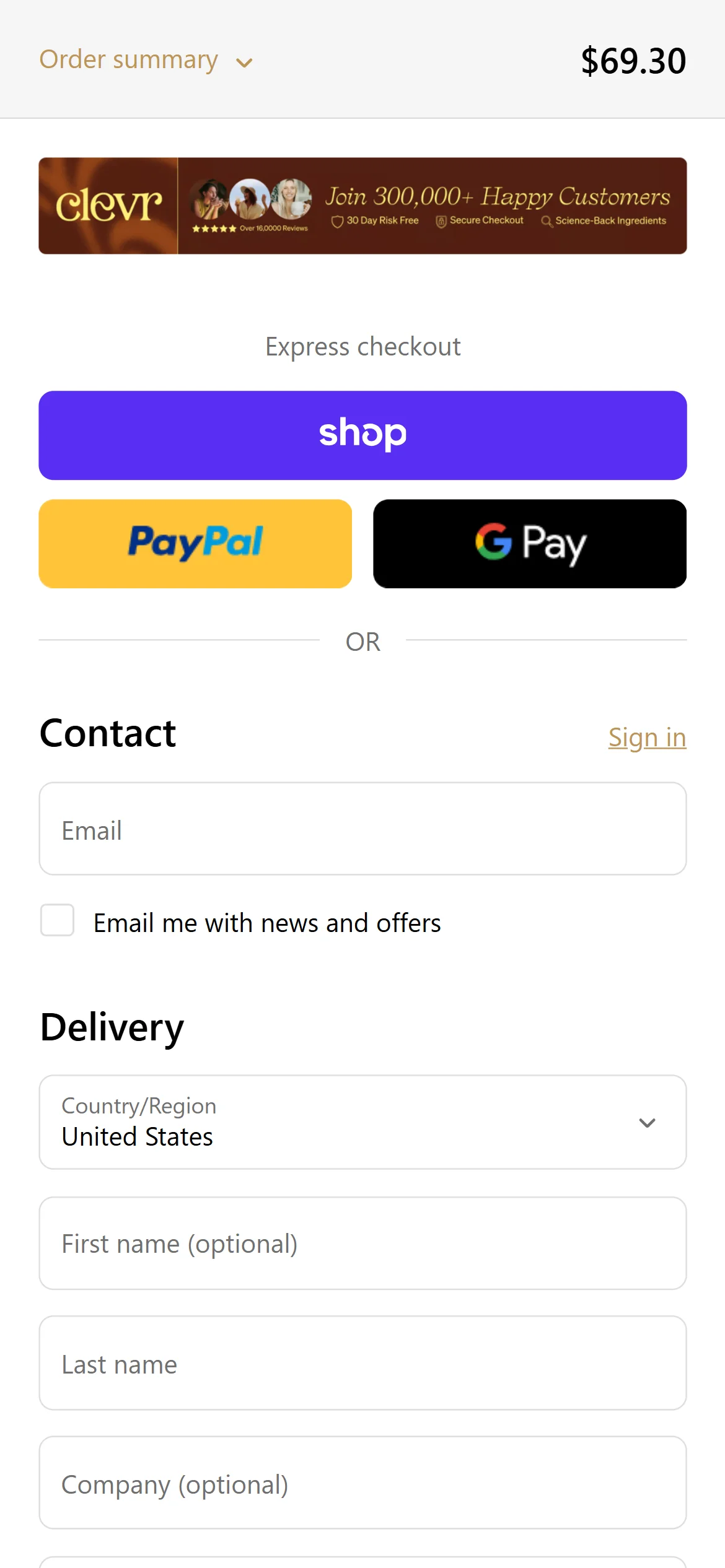
Task: Open the Country/Region dropdown
Action: (362, 1122)
